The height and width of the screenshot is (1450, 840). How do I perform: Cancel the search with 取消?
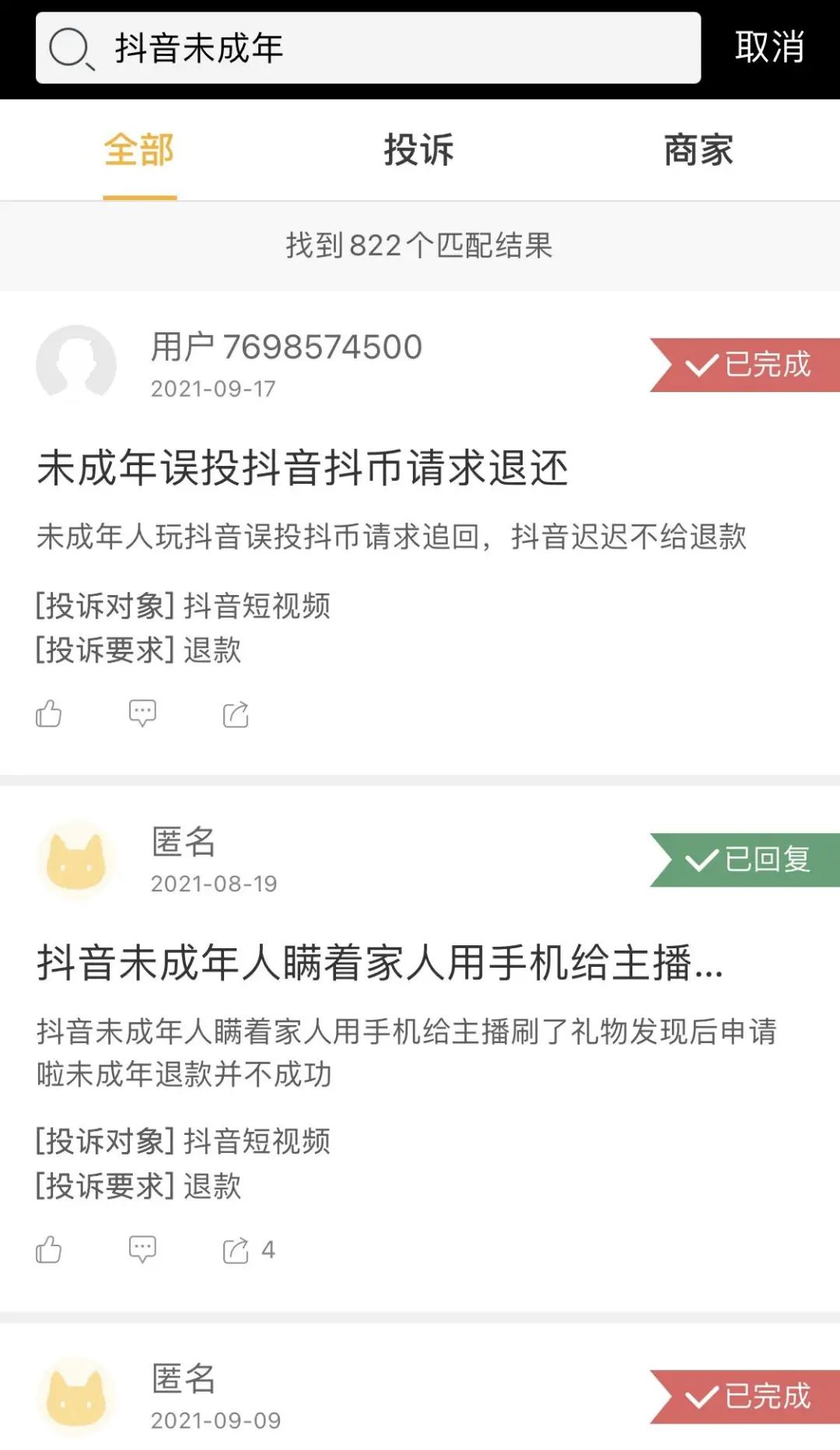coord(768,47)
